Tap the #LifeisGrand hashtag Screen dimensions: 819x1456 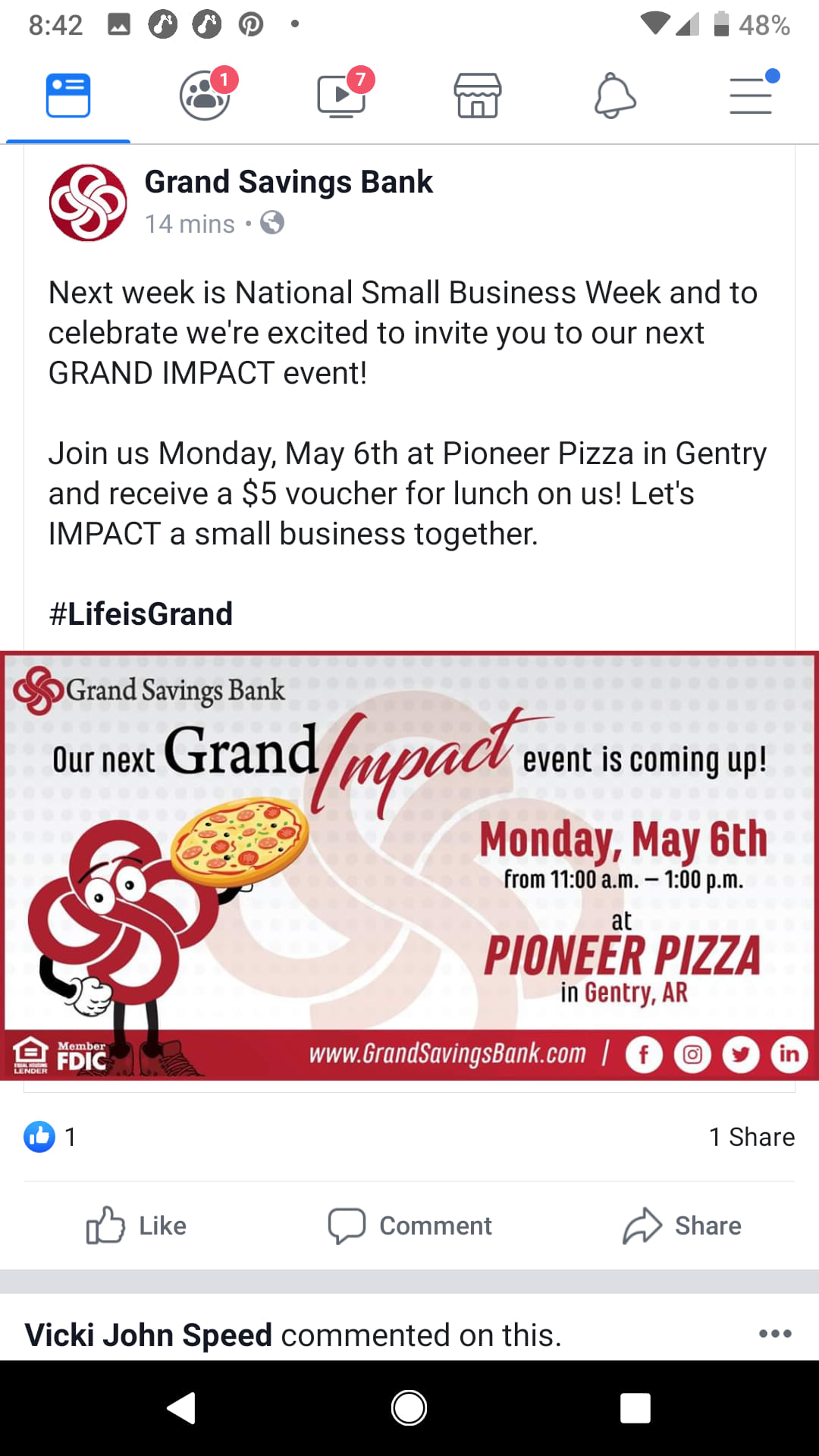[141, 613]
